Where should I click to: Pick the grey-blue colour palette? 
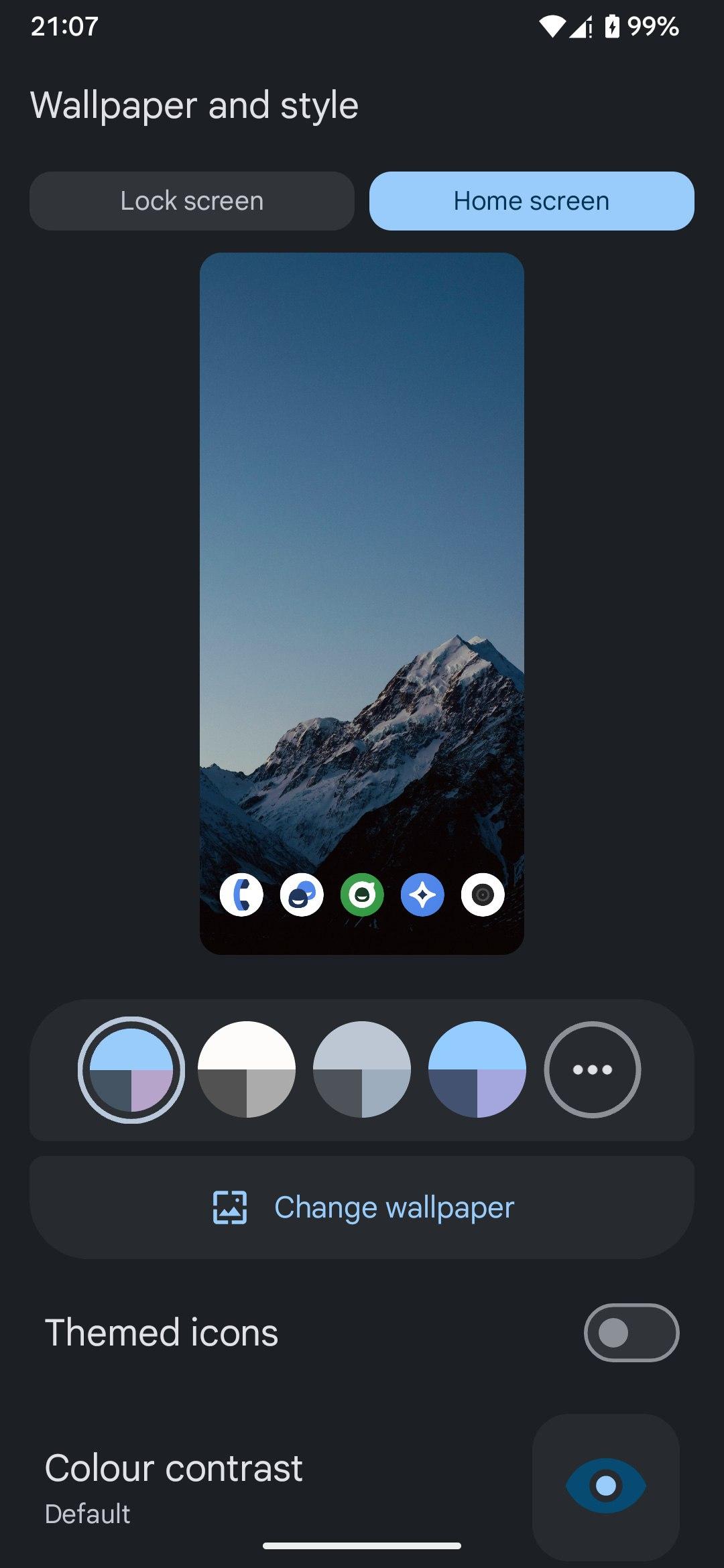click(362, 1069)
